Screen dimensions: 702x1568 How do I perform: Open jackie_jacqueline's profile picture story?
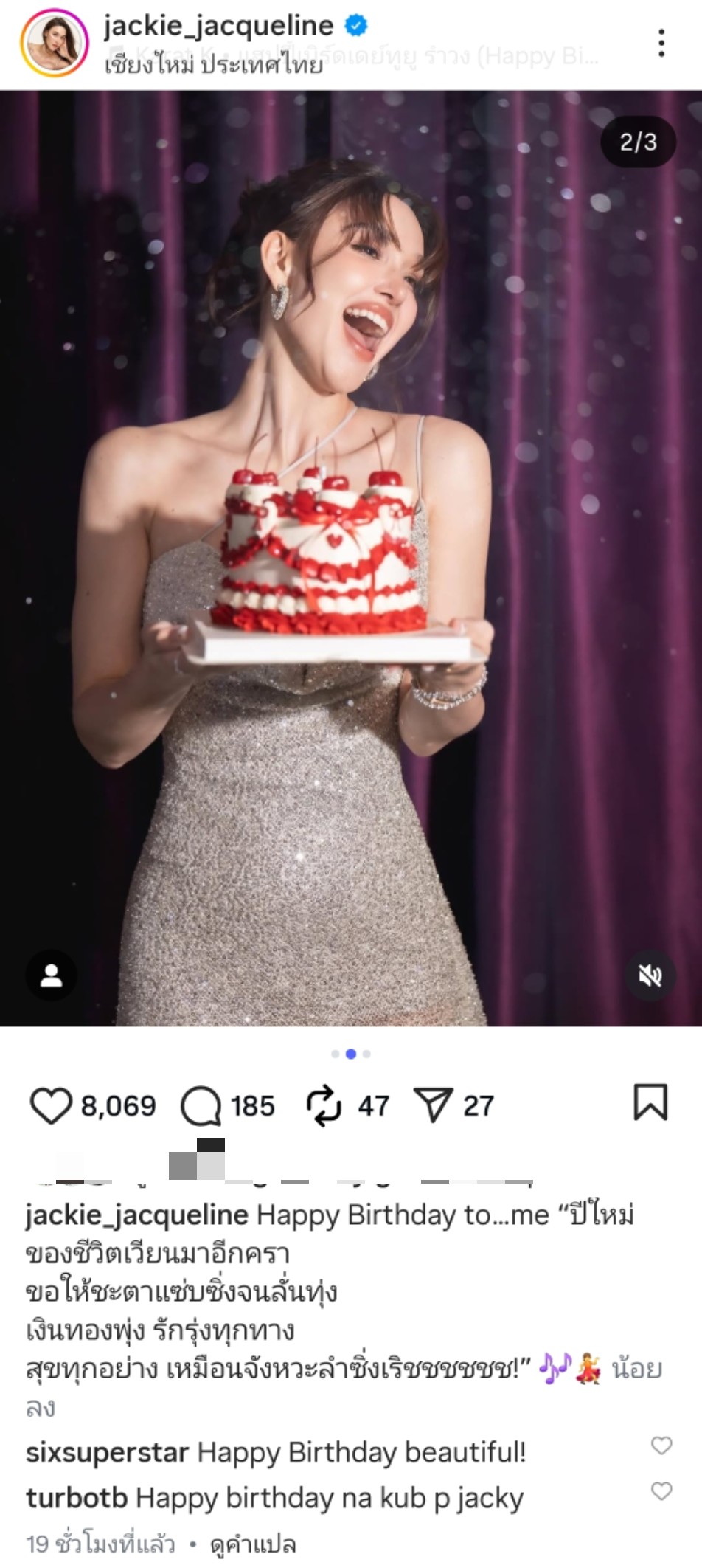53,44
